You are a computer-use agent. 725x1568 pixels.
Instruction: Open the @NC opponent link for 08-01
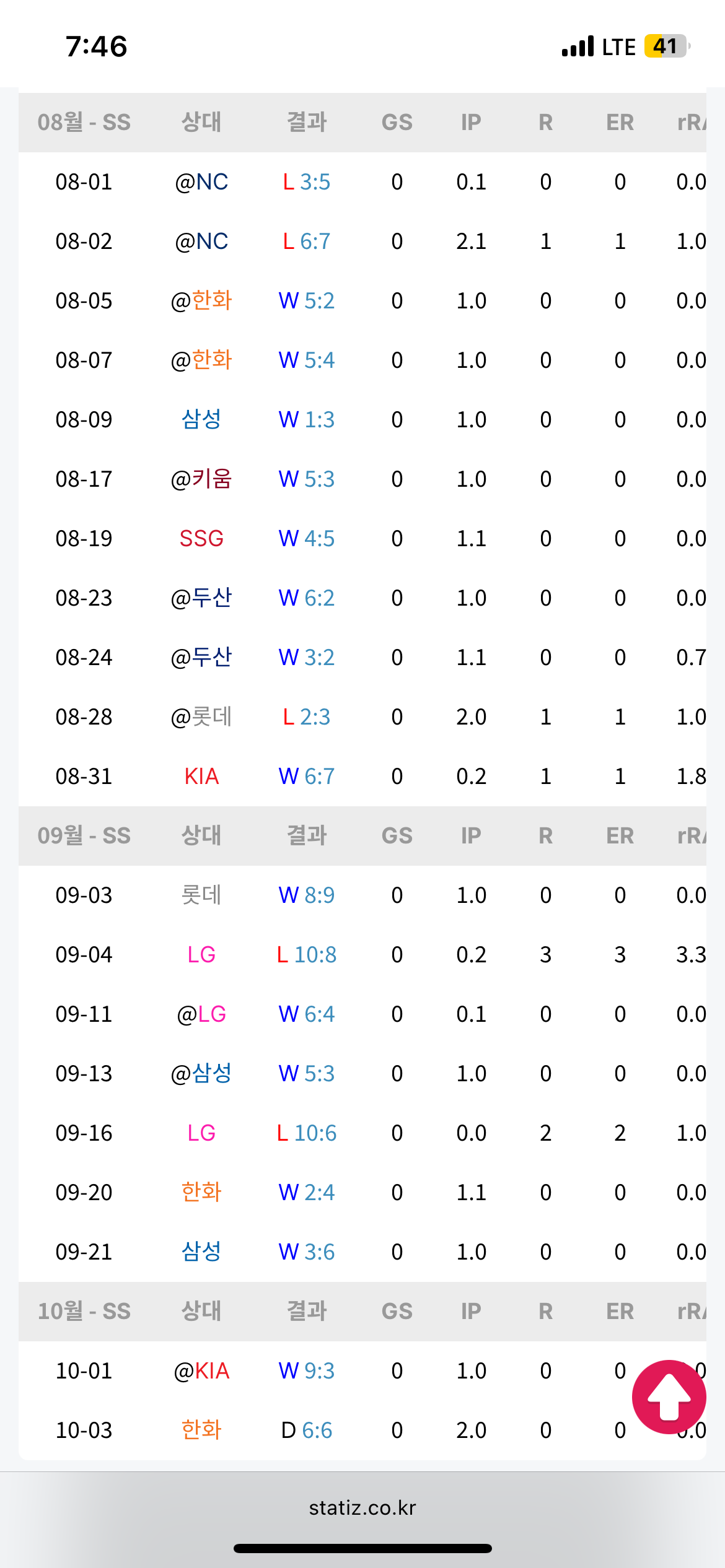201,182
